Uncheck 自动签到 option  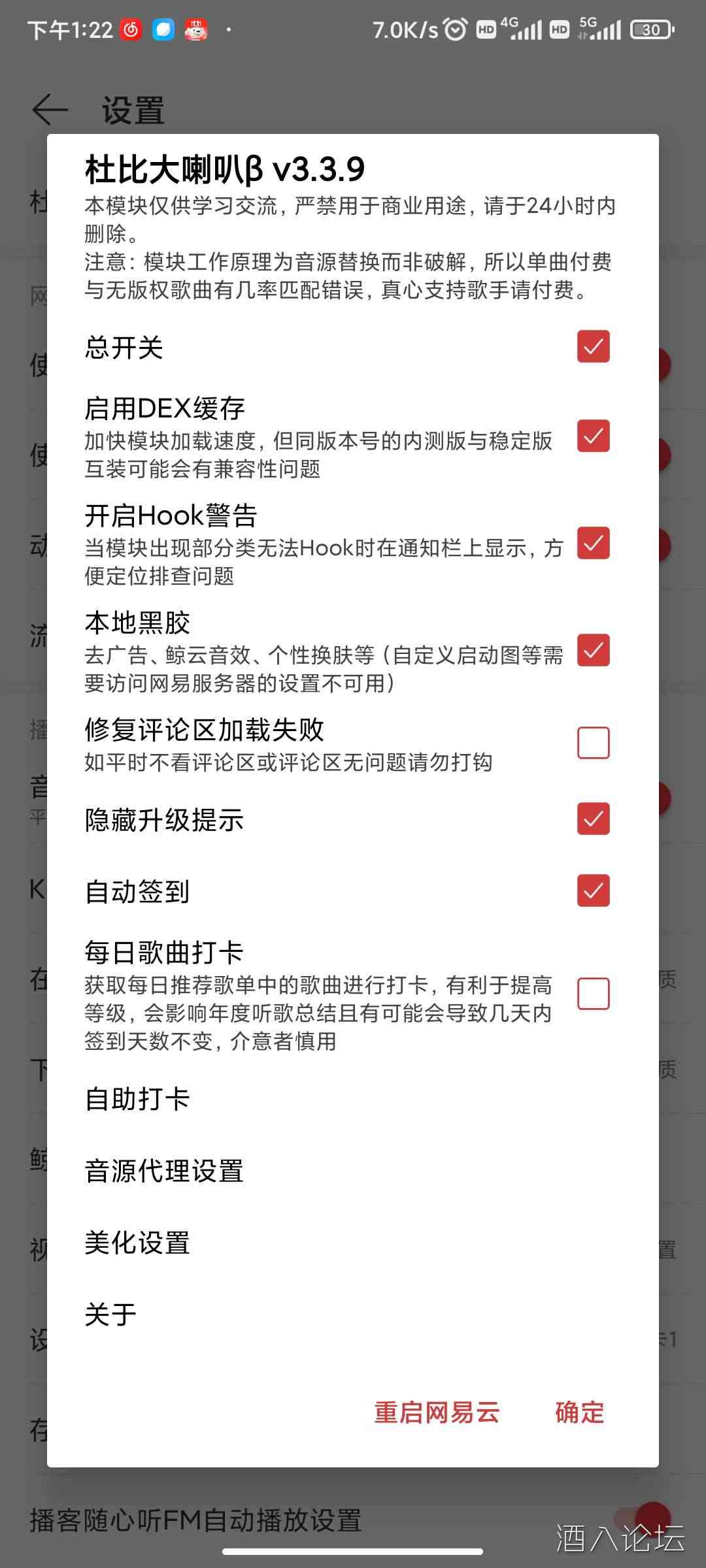(593, 890)
